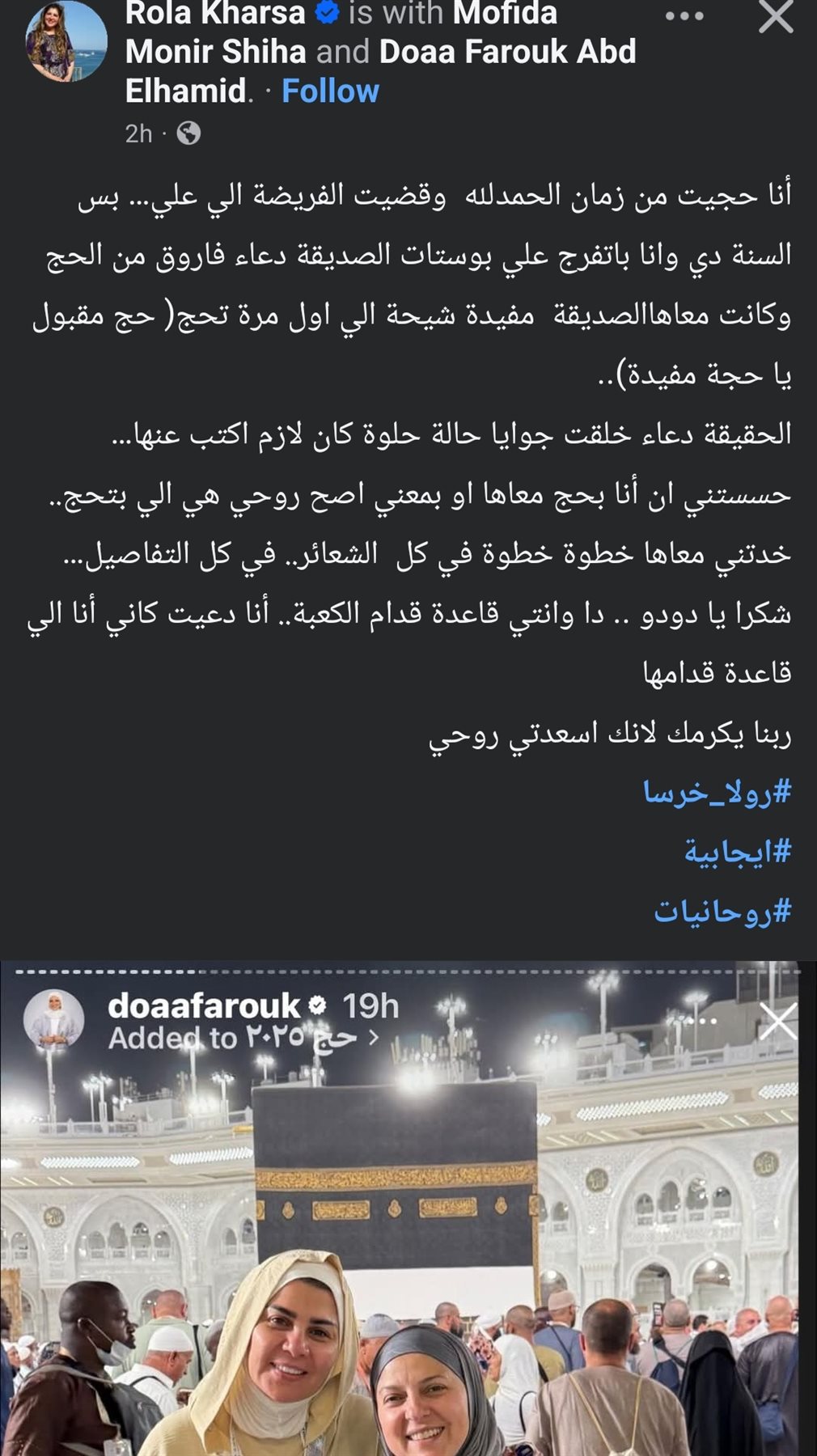This screenshot has height=1456, width=817.
Task: Open the #رولا_خرسا hashtag
Action: (x=717, y=793)
